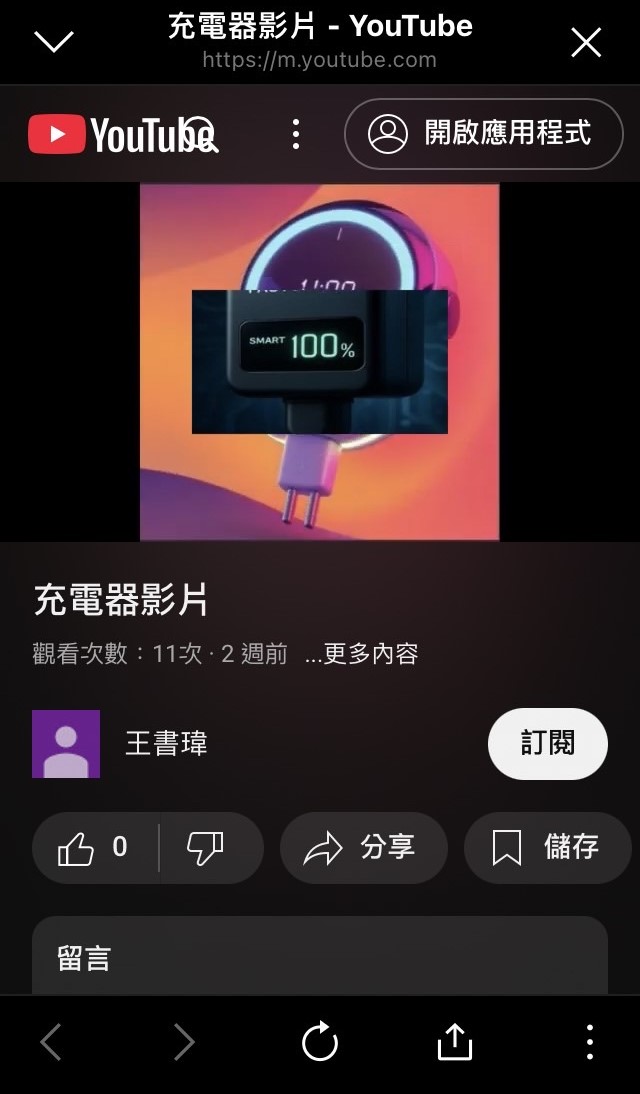The width and height of the screenshot is (640, 1094).
Task: Open the browser share sheet
Action: pos(454,1043)
